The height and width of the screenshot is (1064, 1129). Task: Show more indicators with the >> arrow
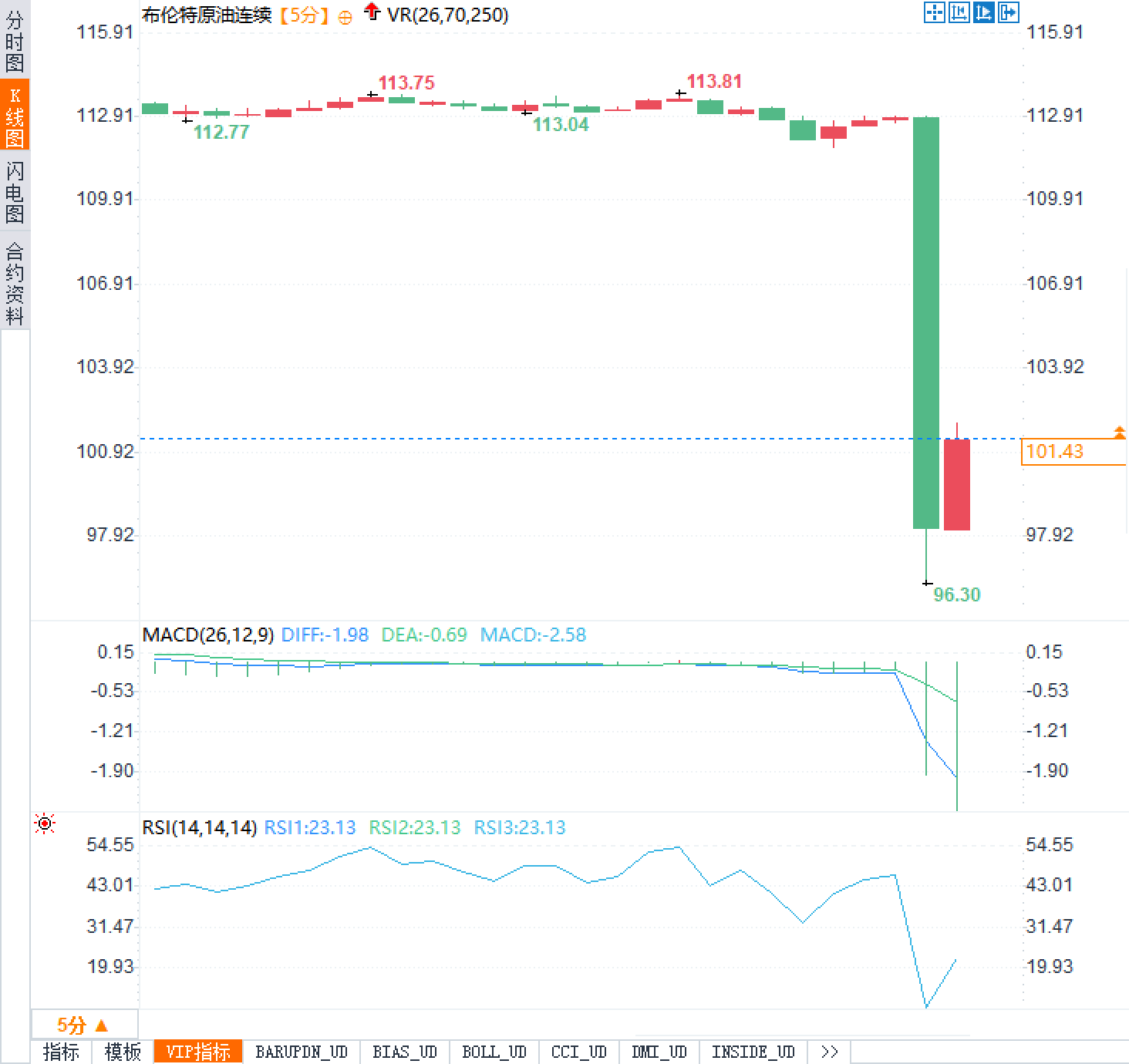point(830,1052)
